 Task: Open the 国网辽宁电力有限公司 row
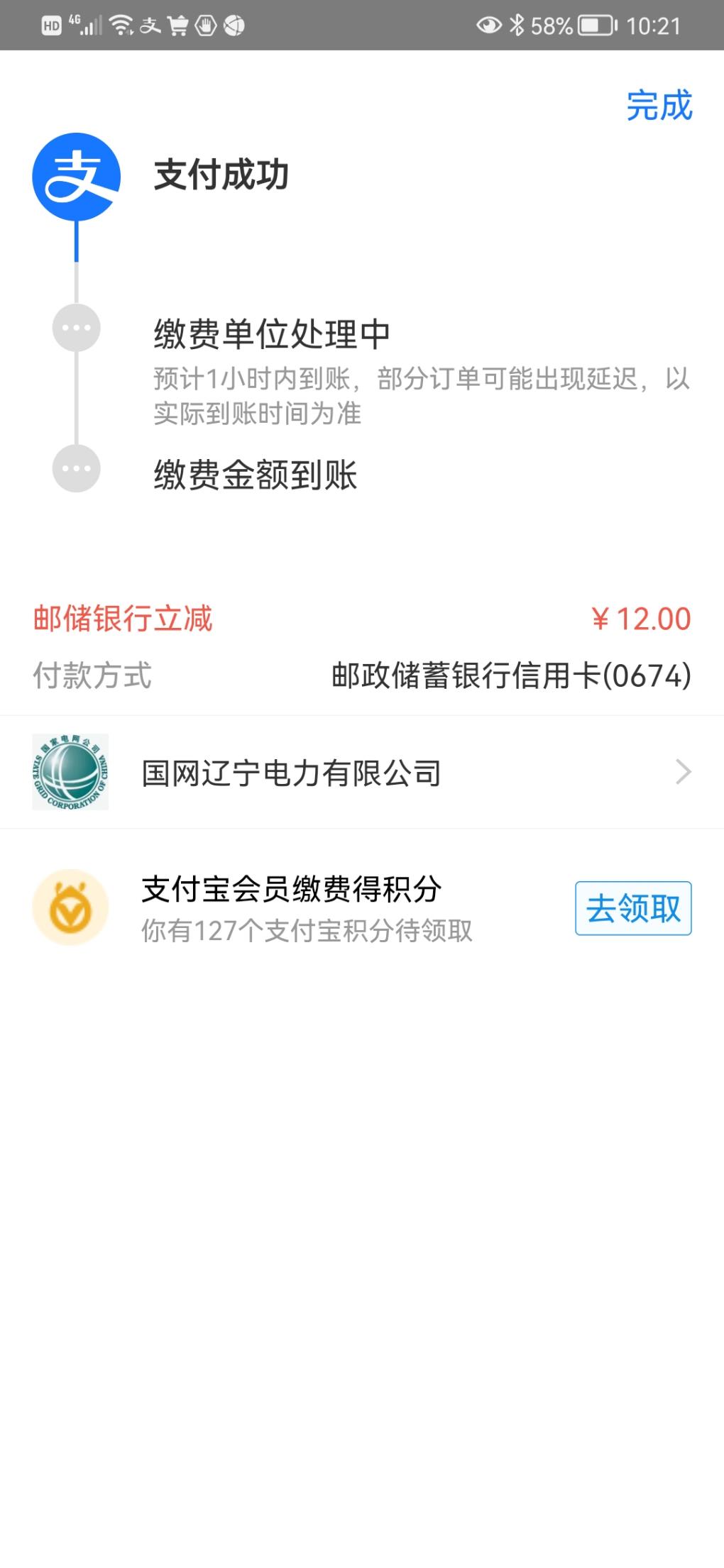coord(362,772)
